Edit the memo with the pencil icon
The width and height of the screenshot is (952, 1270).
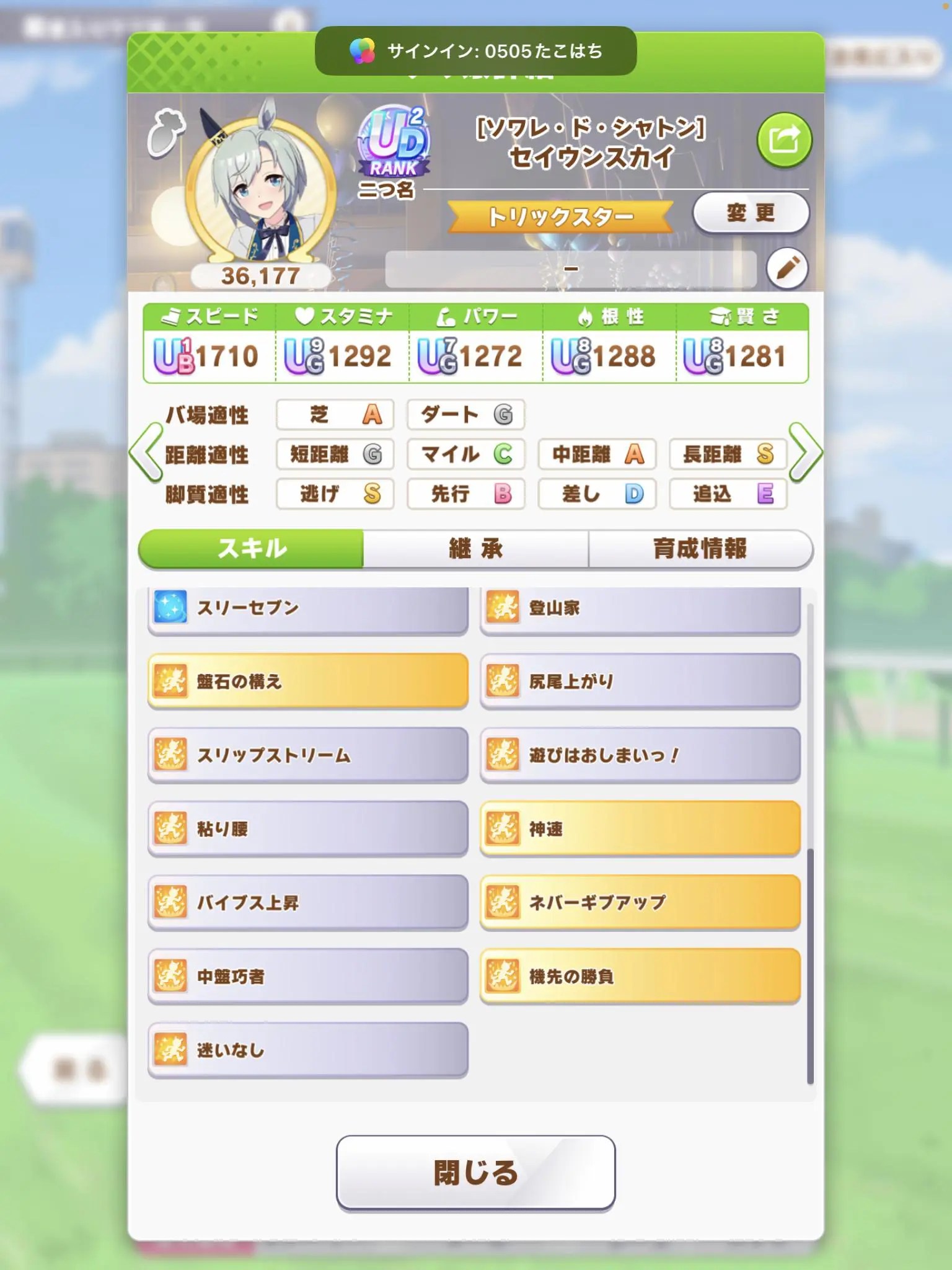point(787,269)
